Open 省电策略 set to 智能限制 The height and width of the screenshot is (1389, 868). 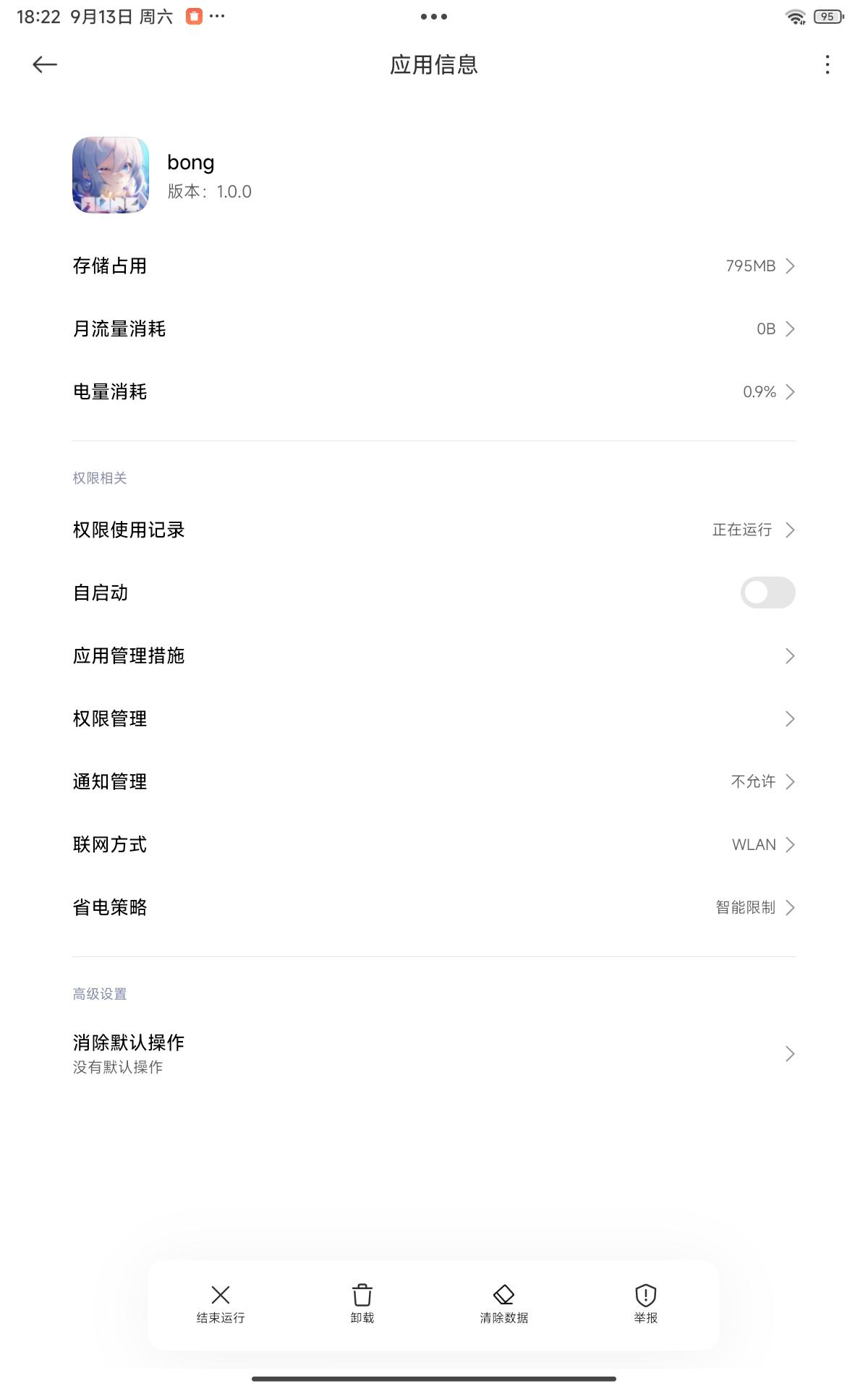(x=434, y=907)
